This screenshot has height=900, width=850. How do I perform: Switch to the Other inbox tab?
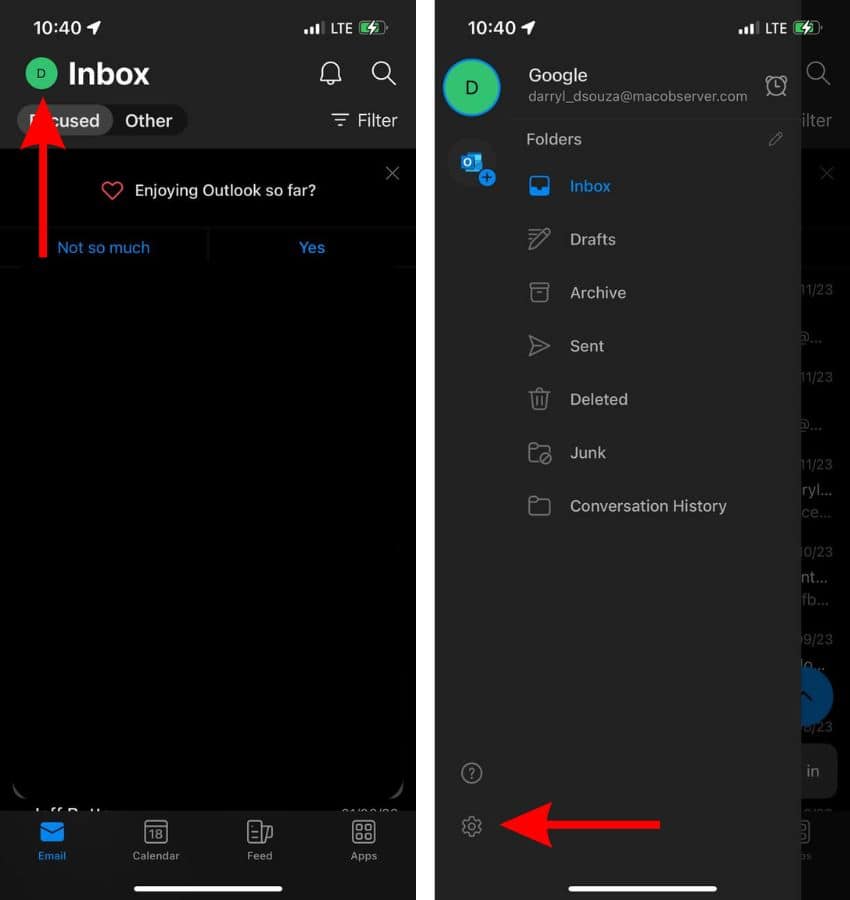148,121
